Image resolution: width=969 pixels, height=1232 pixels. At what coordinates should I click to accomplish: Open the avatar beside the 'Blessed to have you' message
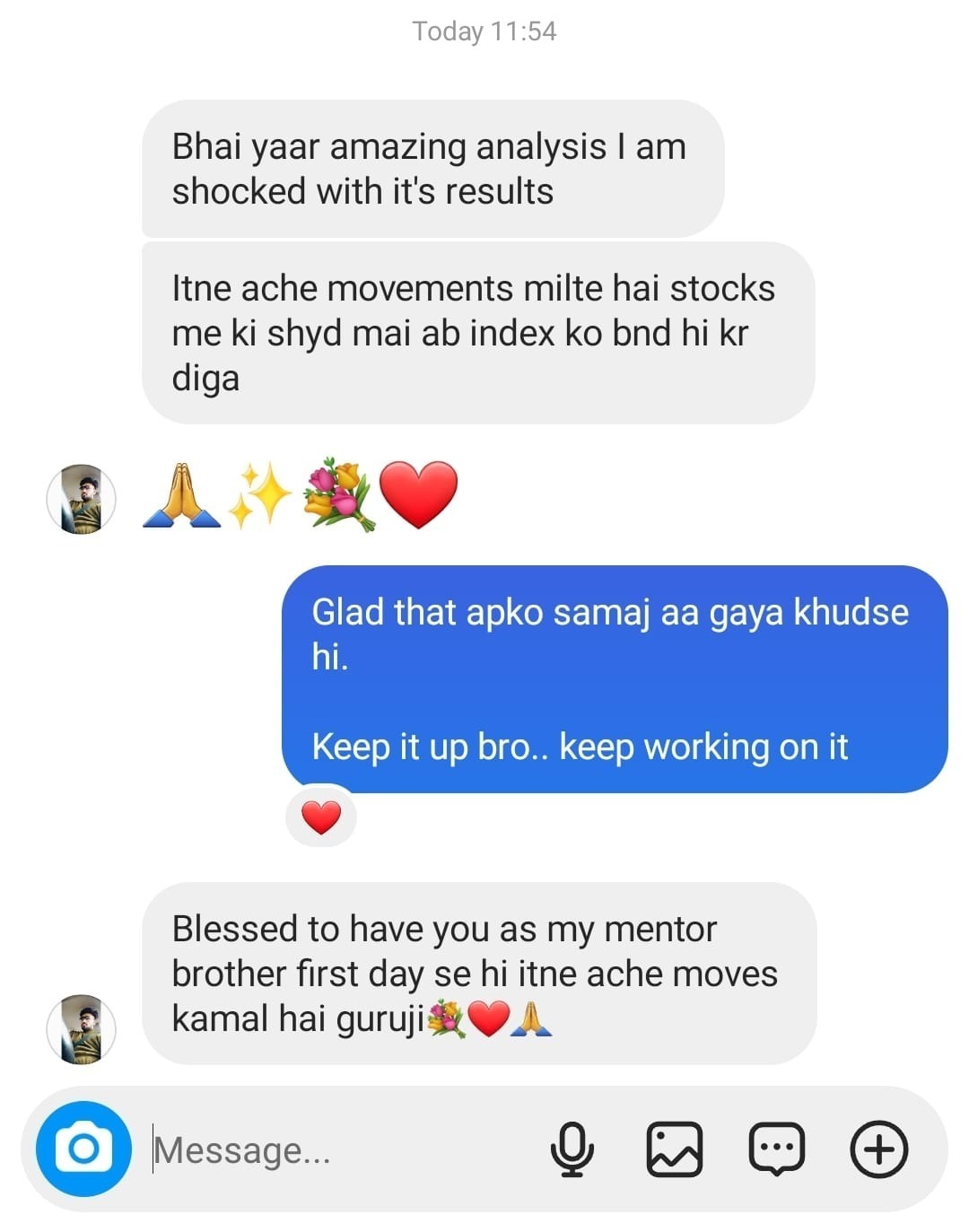(x=82, y=1028)
